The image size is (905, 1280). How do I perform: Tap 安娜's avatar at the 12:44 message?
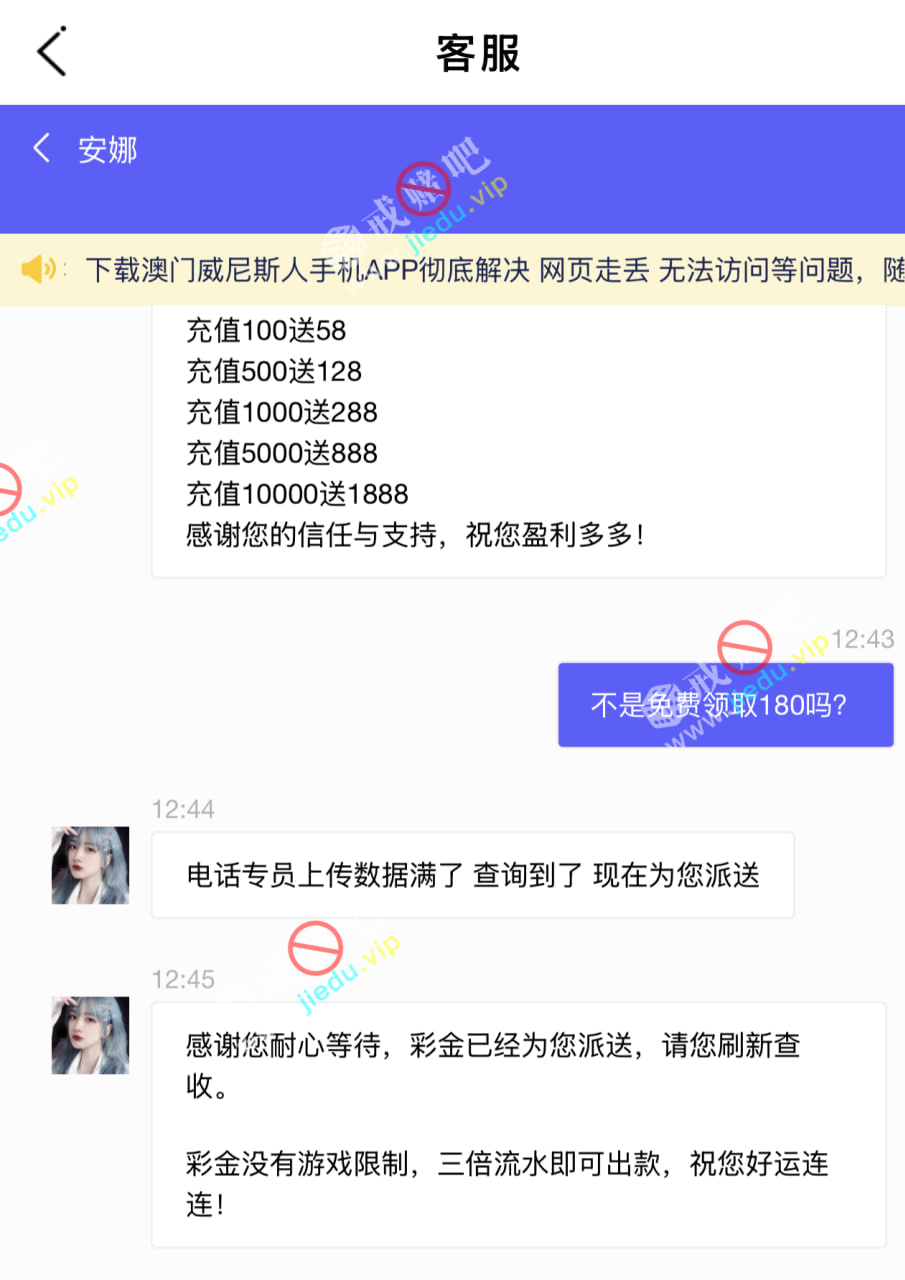(x=90, y=865)
